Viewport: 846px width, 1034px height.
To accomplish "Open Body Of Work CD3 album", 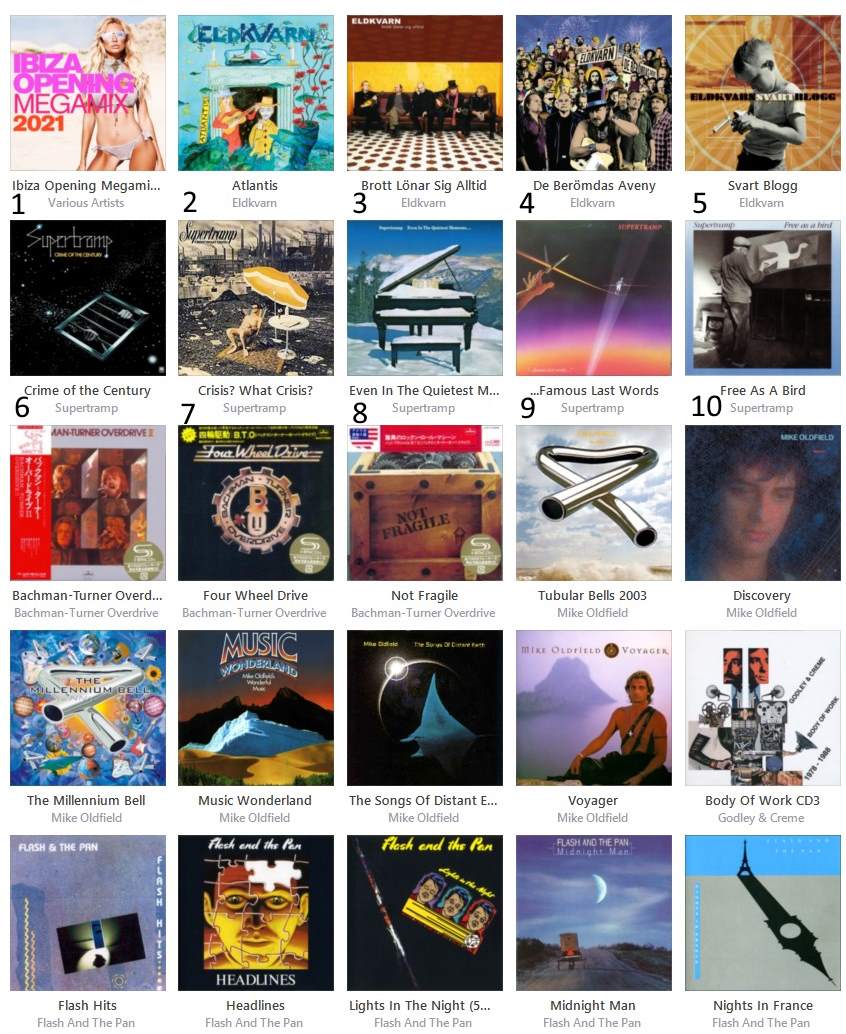I will 762,708.
